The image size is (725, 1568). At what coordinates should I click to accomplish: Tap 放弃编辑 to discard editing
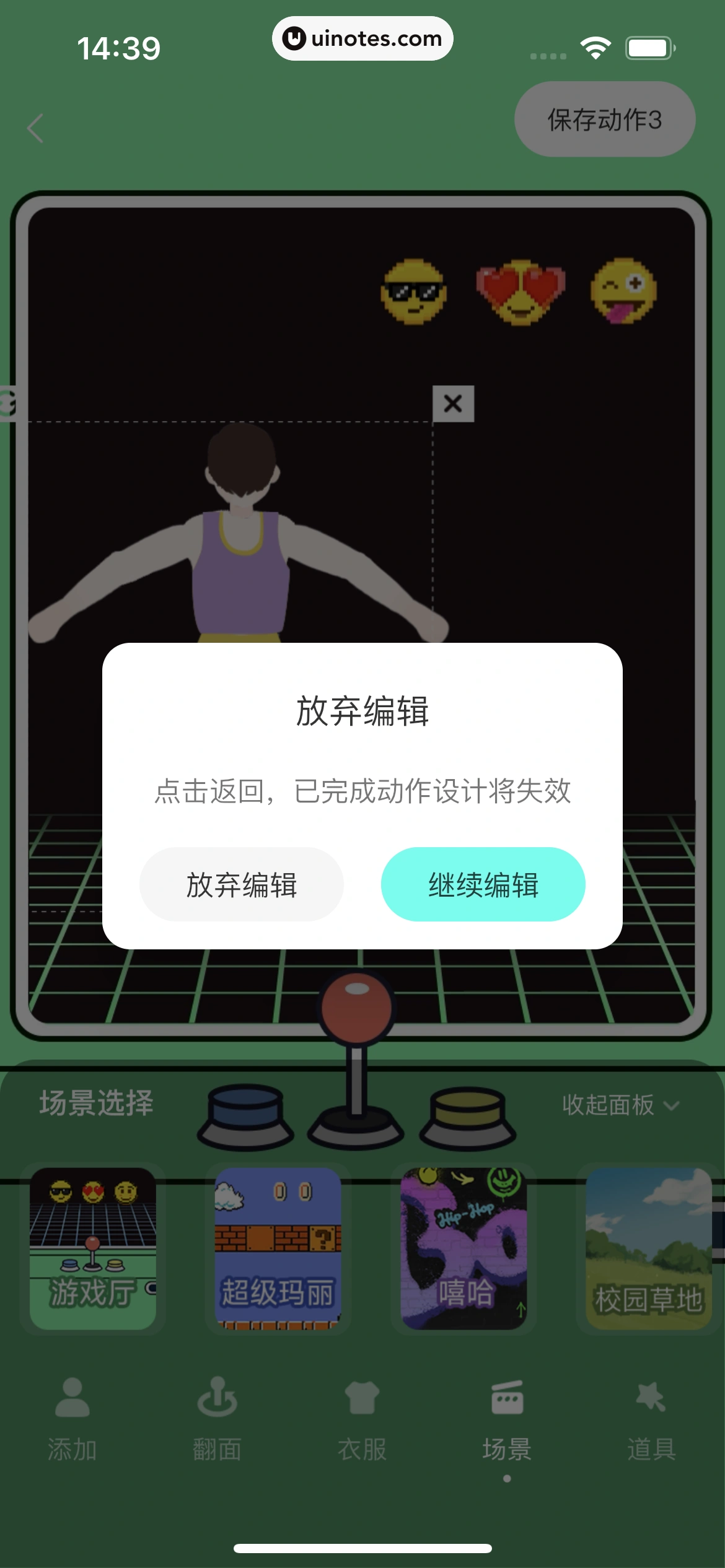[241, 884]
